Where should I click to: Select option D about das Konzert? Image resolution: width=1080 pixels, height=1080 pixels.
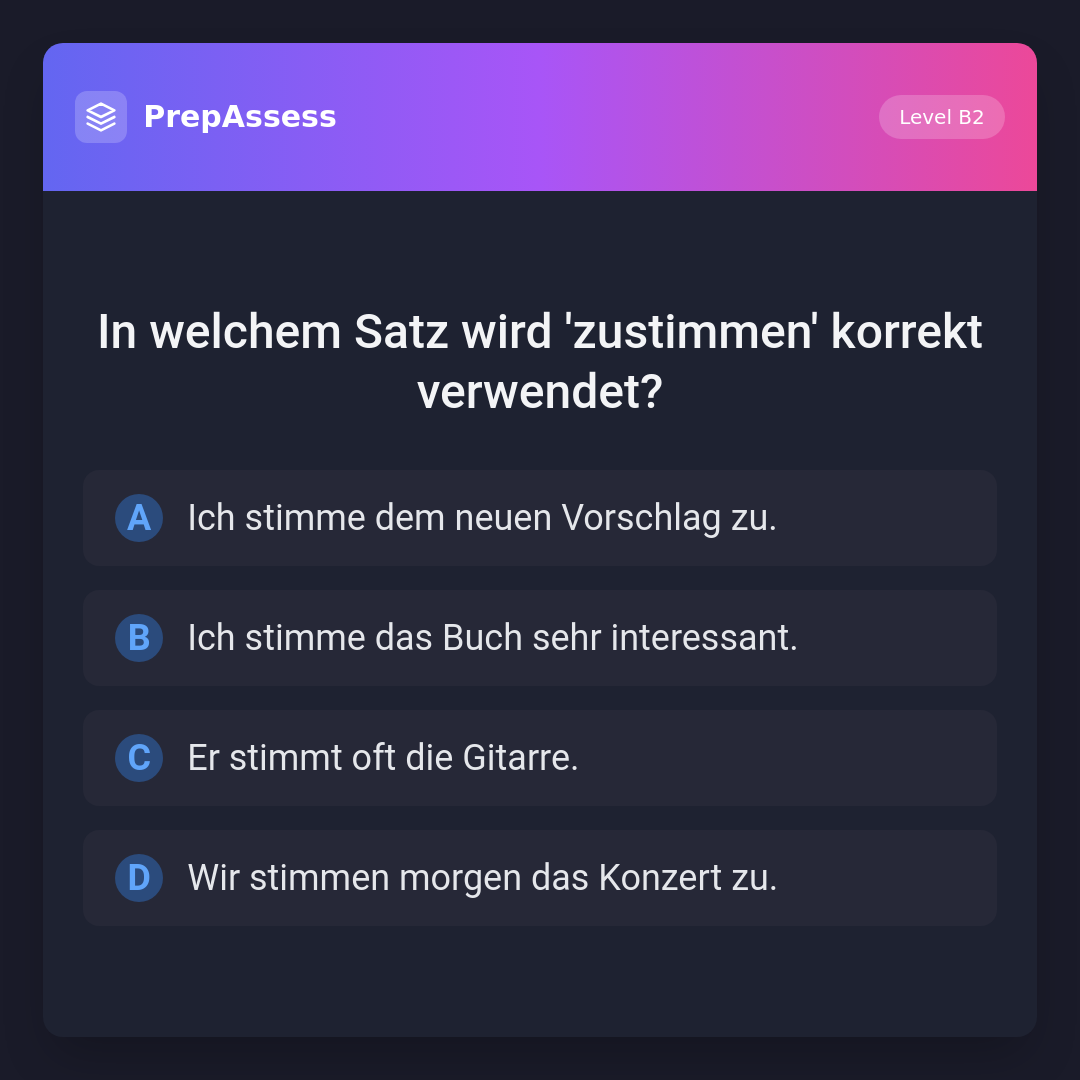[540, 878]
